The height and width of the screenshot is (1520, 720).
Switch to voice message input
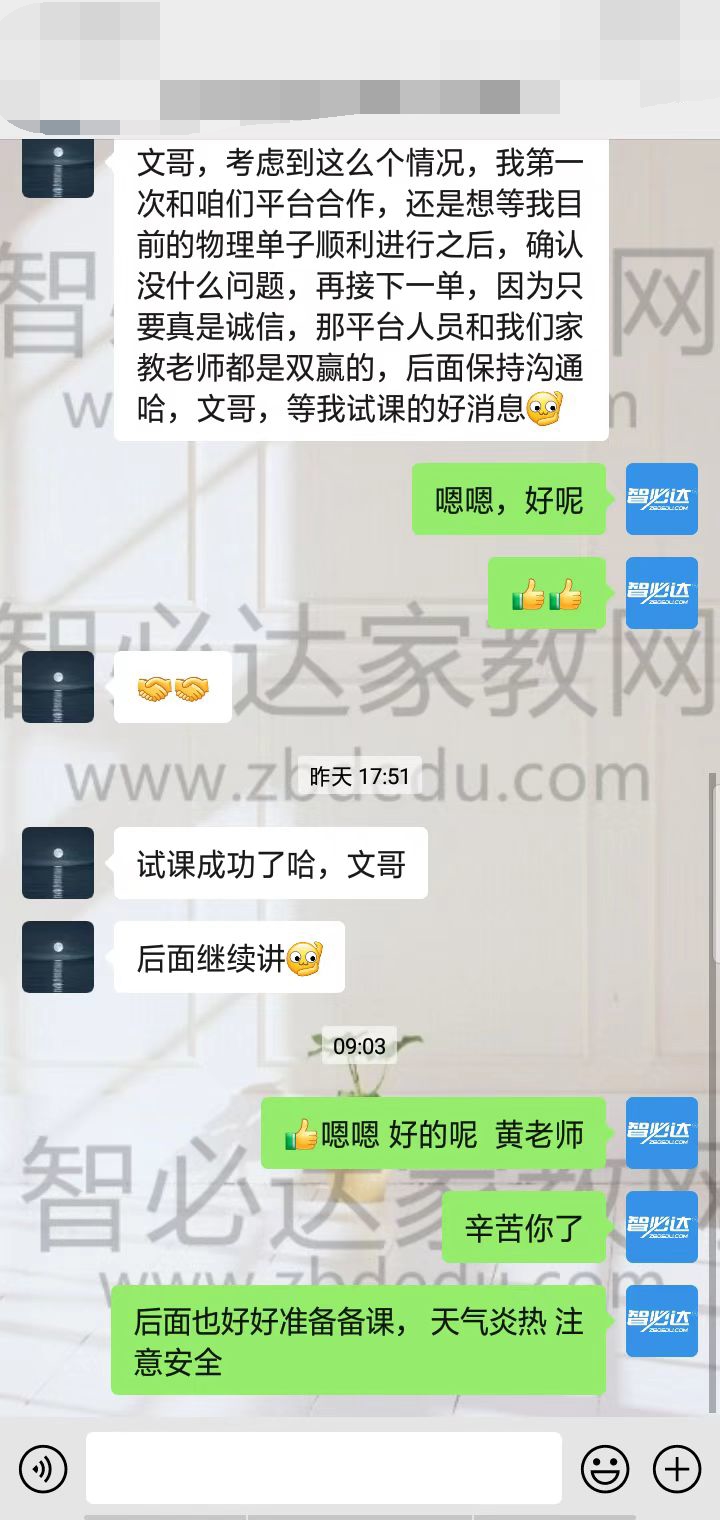[x=43, y=1469]
